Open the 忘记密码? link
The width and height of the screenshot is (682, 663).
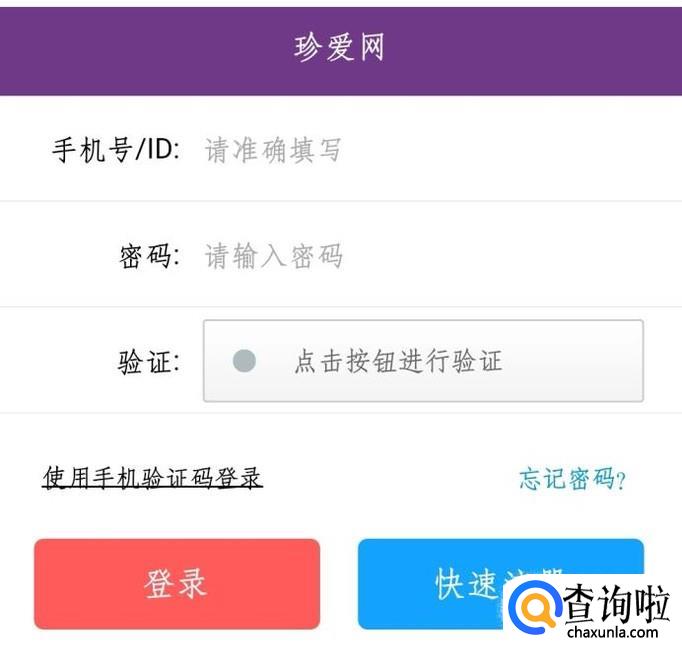click(x=572, y=479)
